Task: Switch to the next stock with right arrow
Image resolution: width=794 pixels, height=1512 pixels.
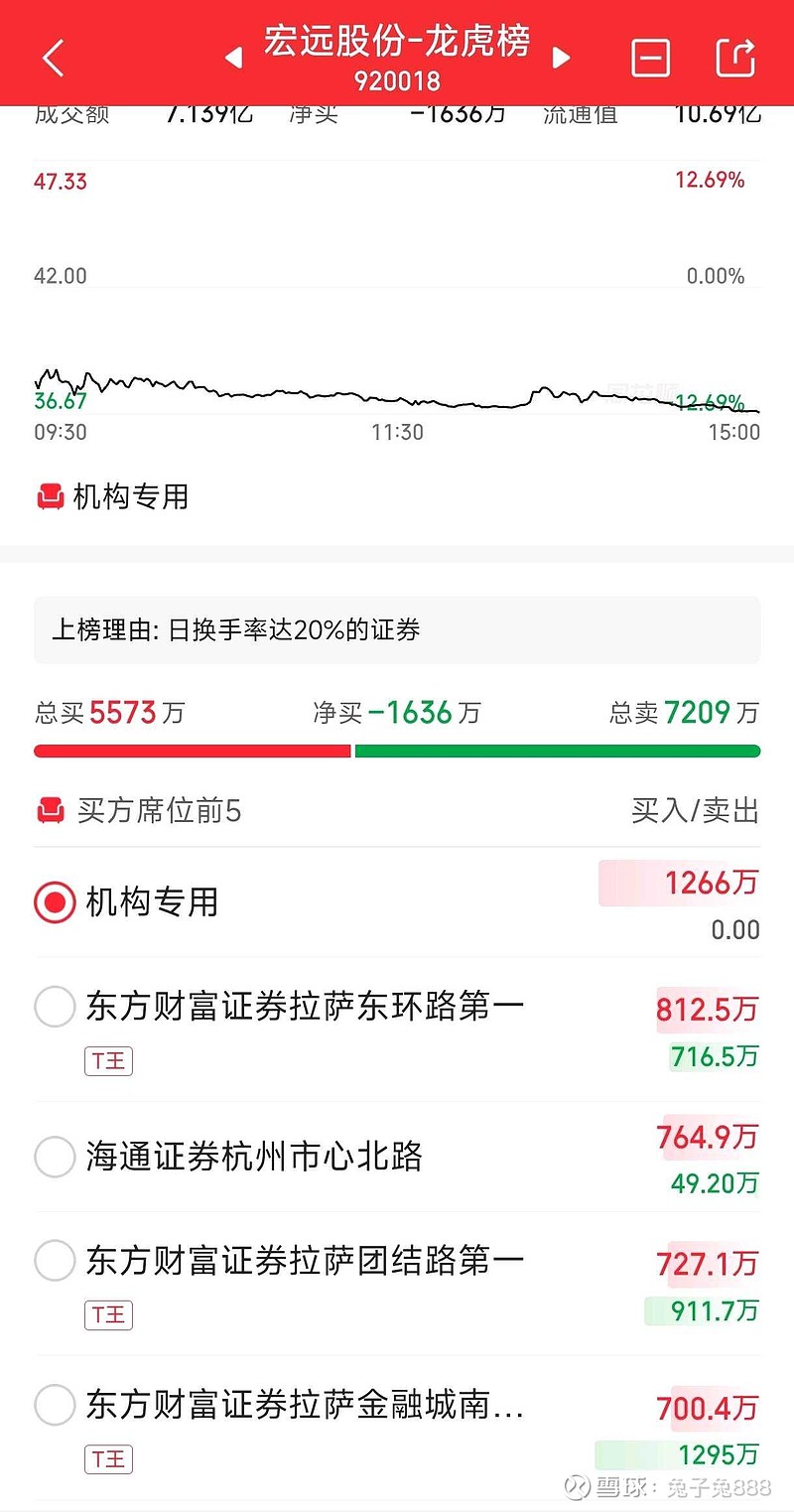Action: click(x=561, y=59)
